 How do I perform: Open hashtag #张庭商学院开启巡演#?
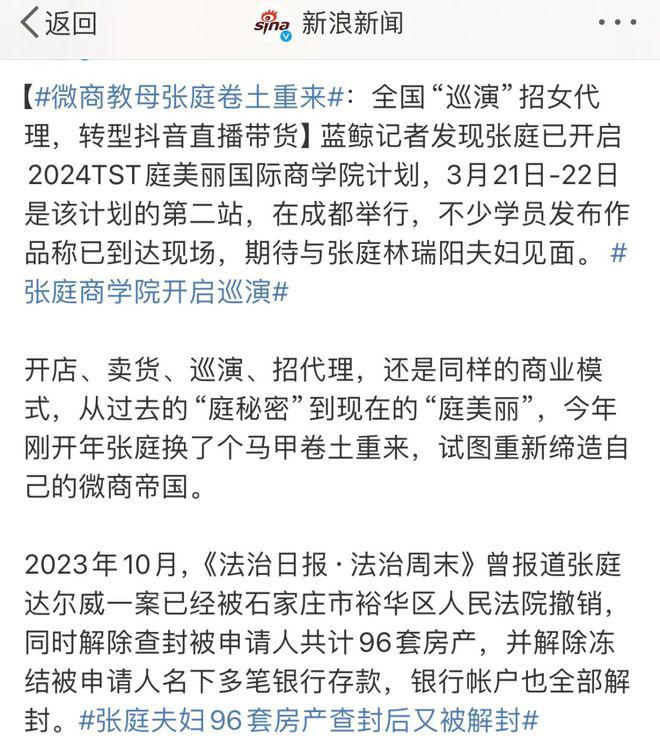point(155,290)
